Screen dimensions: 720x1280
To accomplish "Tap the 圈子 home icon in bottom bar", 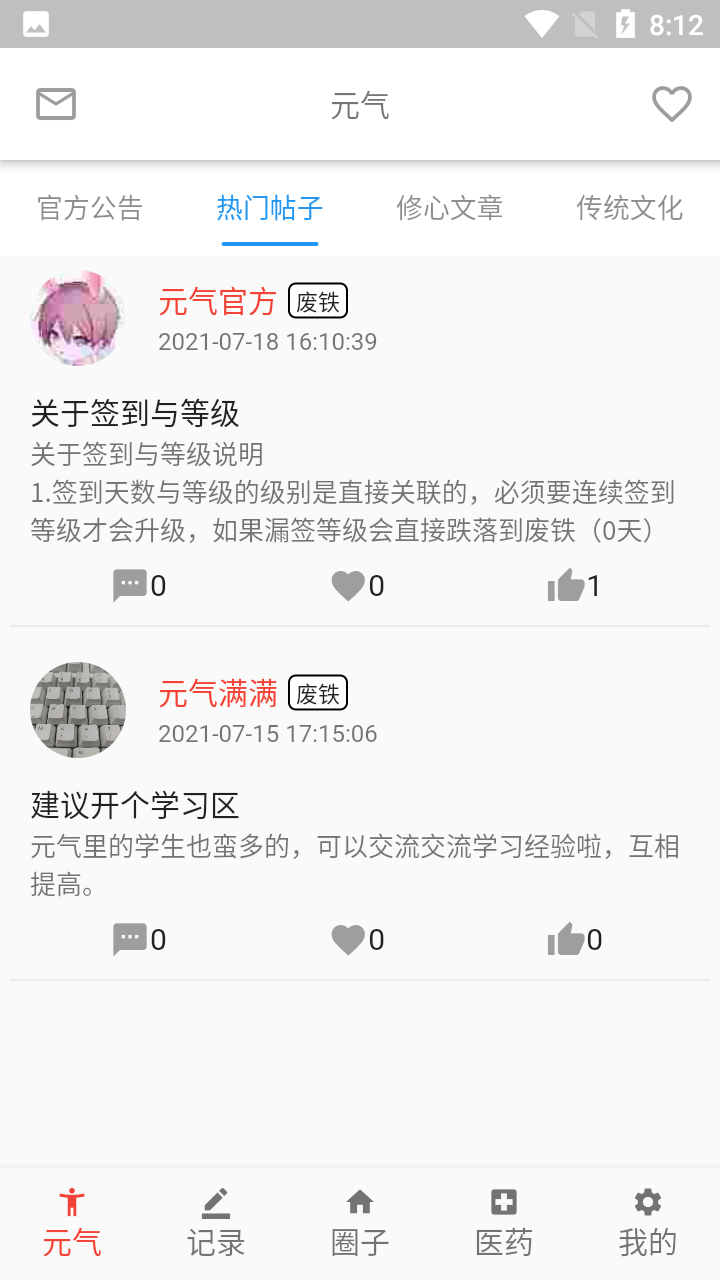I will point(359,1201).
